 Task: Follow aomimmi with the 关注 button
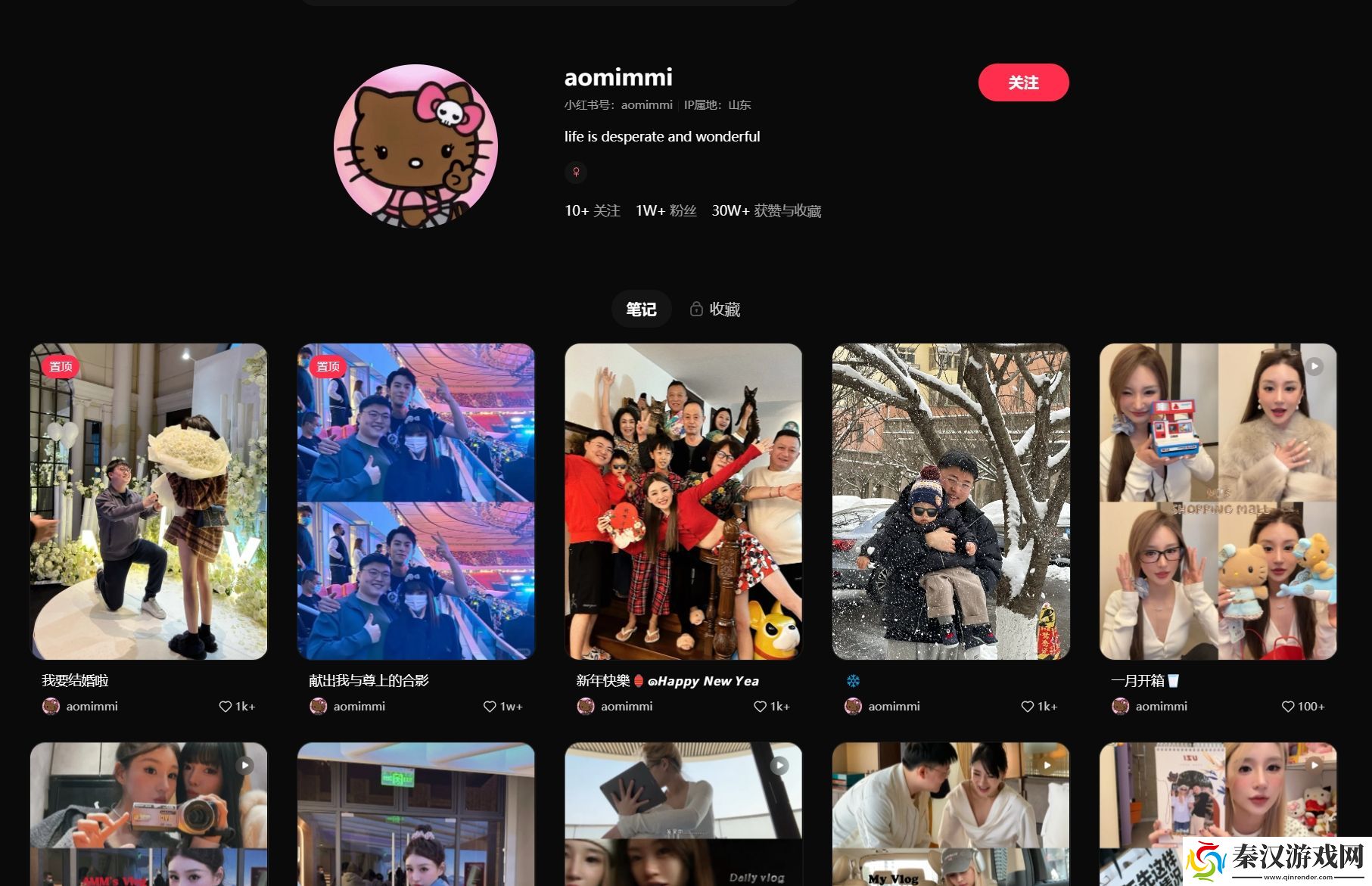point(1023,82)
